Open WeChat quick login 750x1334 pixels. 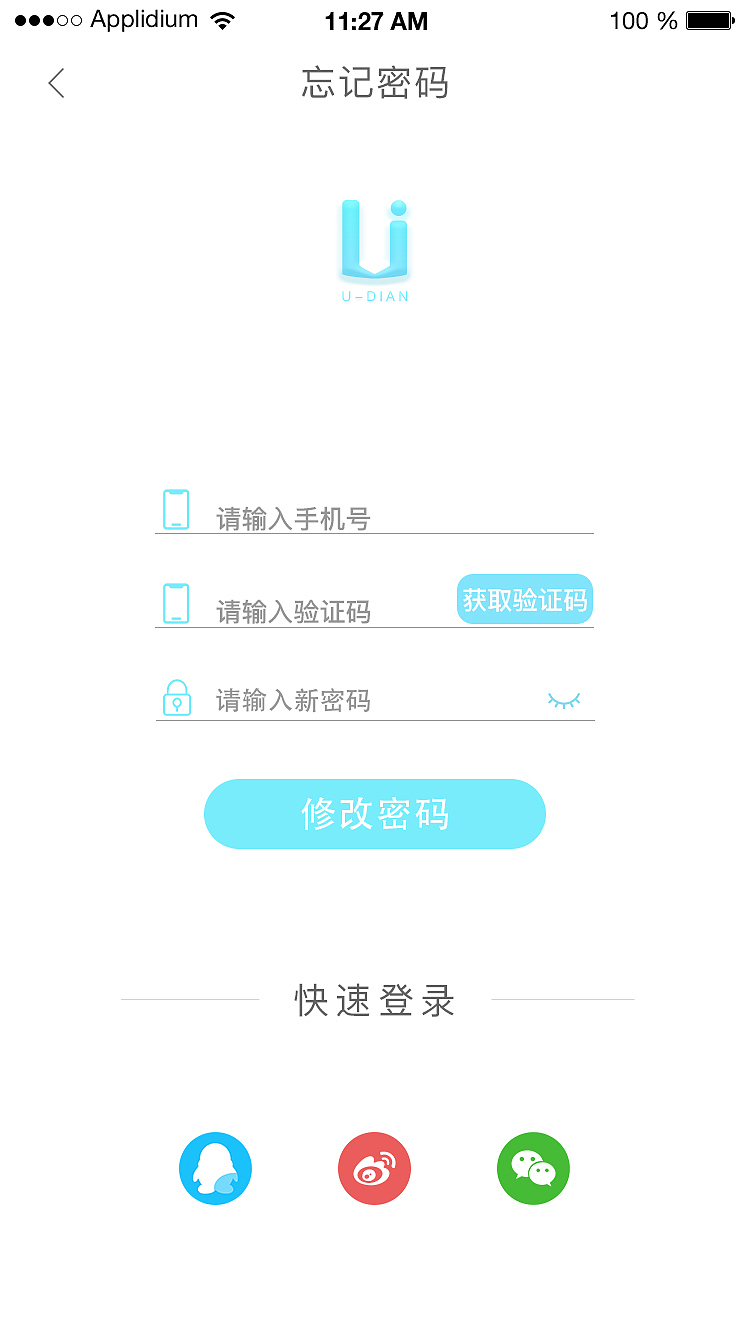click(x=533, y=1168)
